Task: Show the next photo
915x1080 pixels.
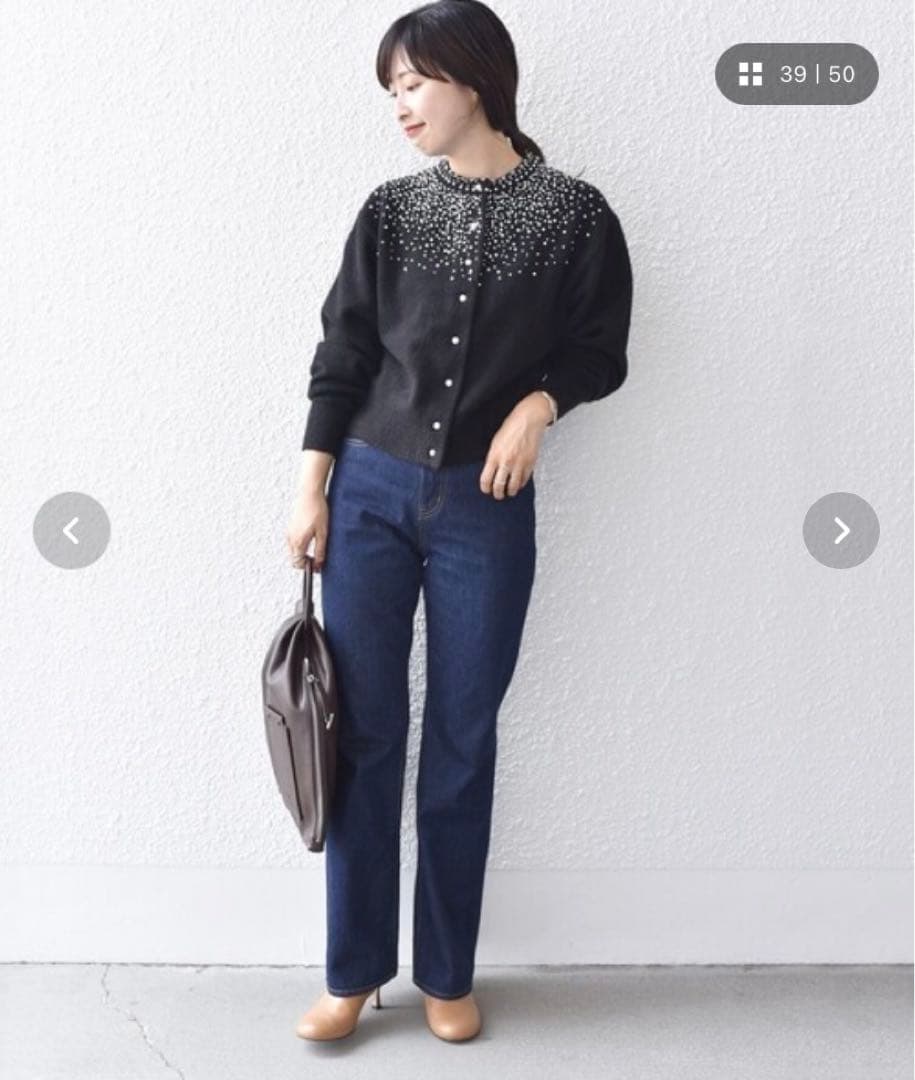Action: (841, 531)
